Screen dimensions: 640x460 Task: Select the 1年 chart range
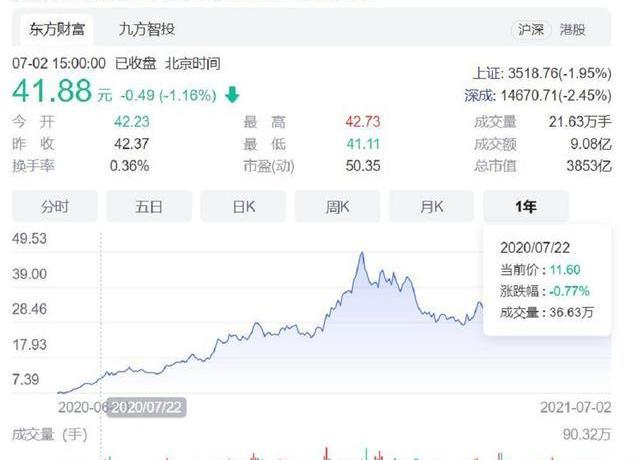pos(526,207)
